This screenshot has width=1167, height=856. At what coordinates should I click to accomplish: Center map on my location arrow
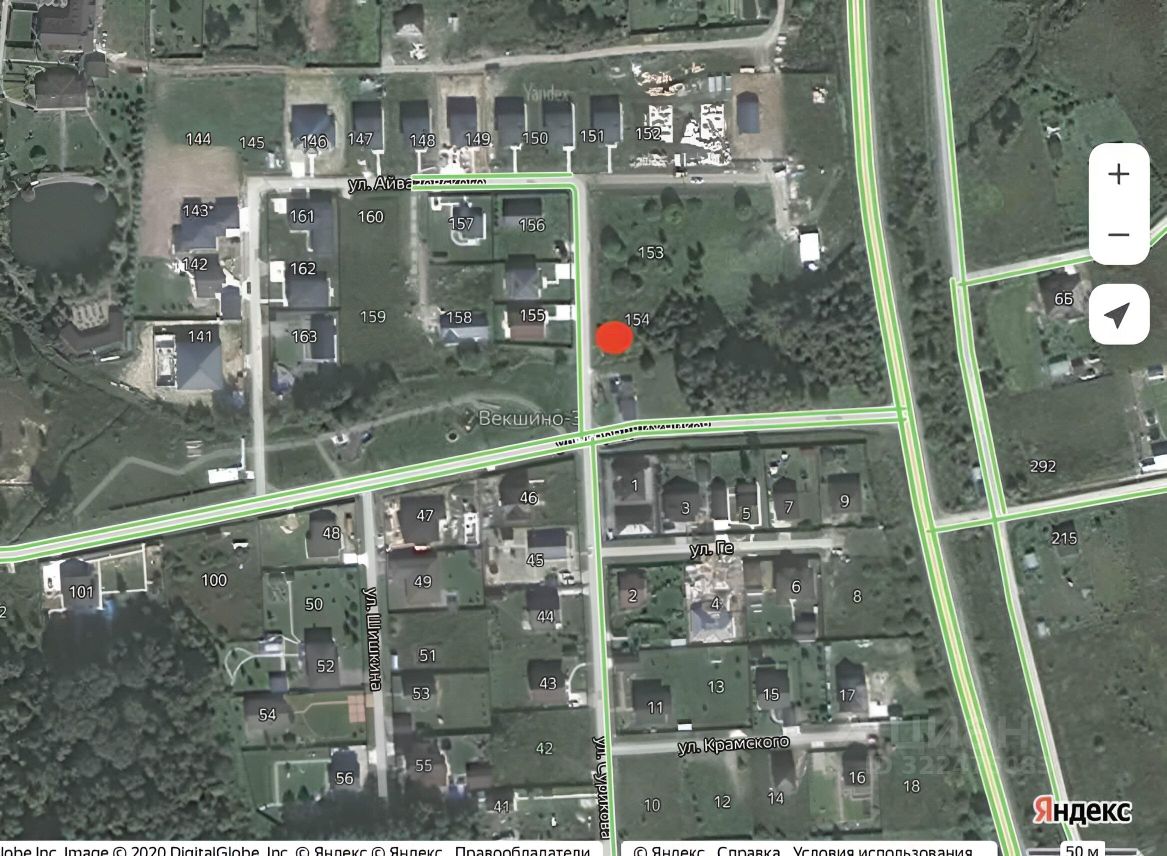1118,316
